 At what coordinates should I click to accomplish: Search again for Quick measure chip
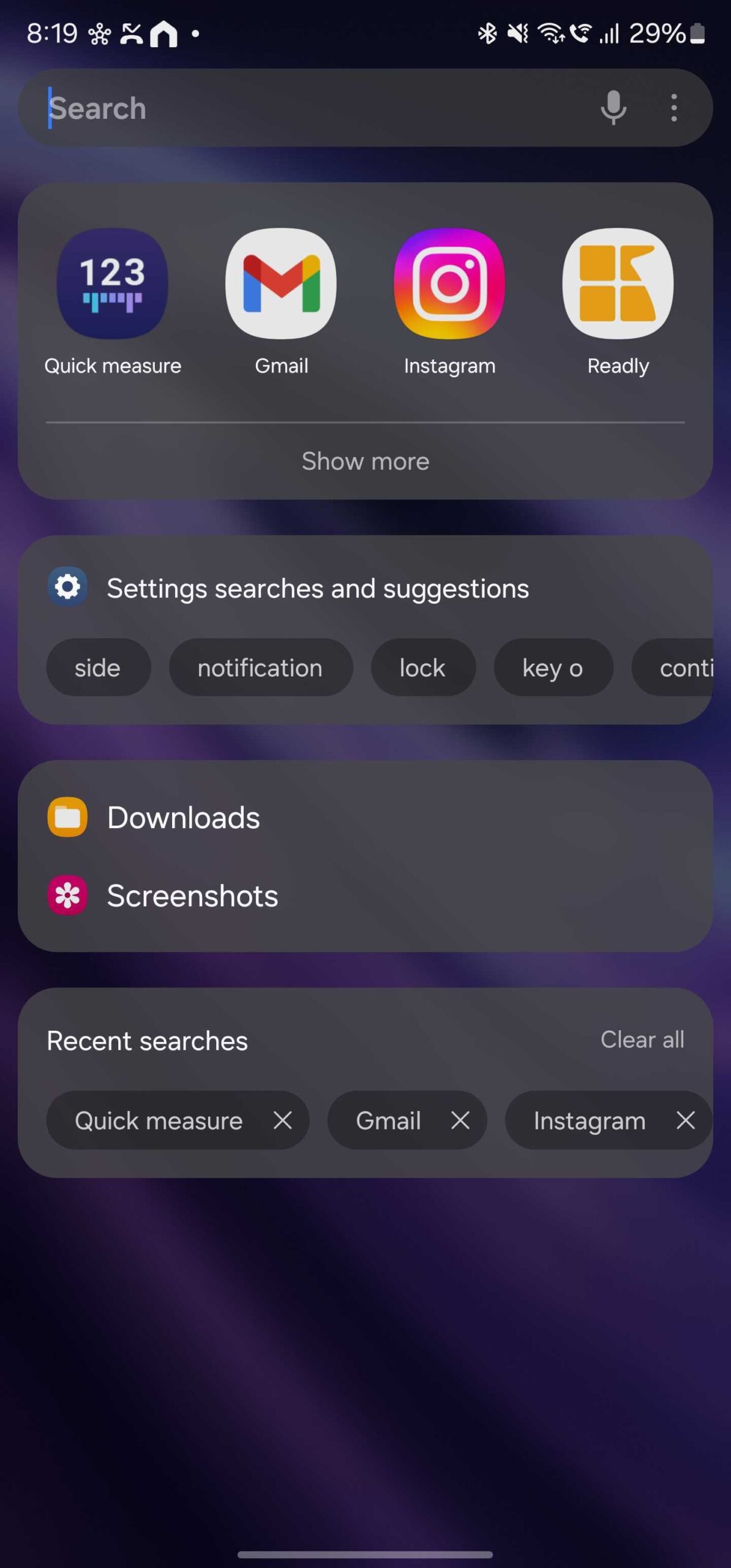click(159, 1121)
